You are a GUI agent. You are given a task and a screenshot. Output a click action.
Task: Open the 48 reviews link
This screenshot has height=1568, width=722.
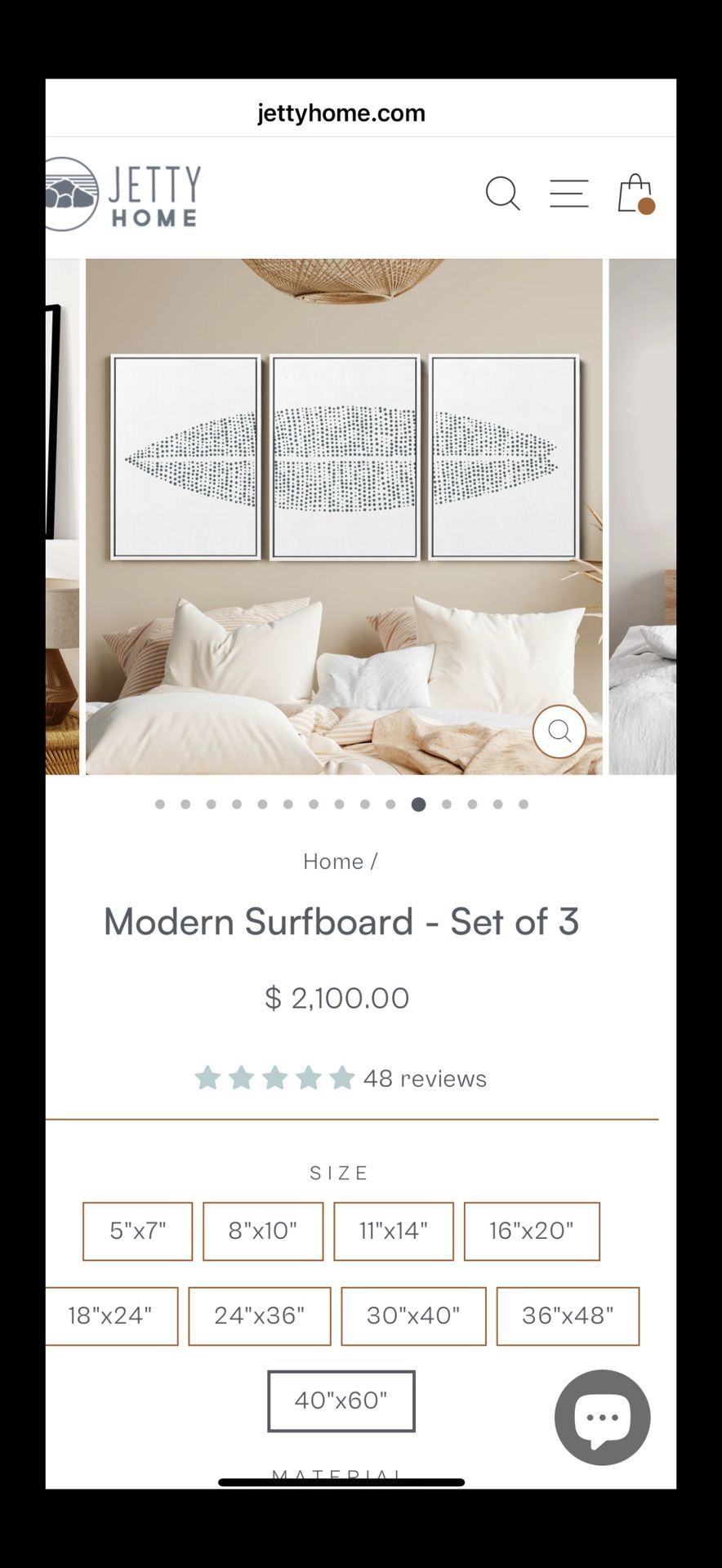[425, 1078]
